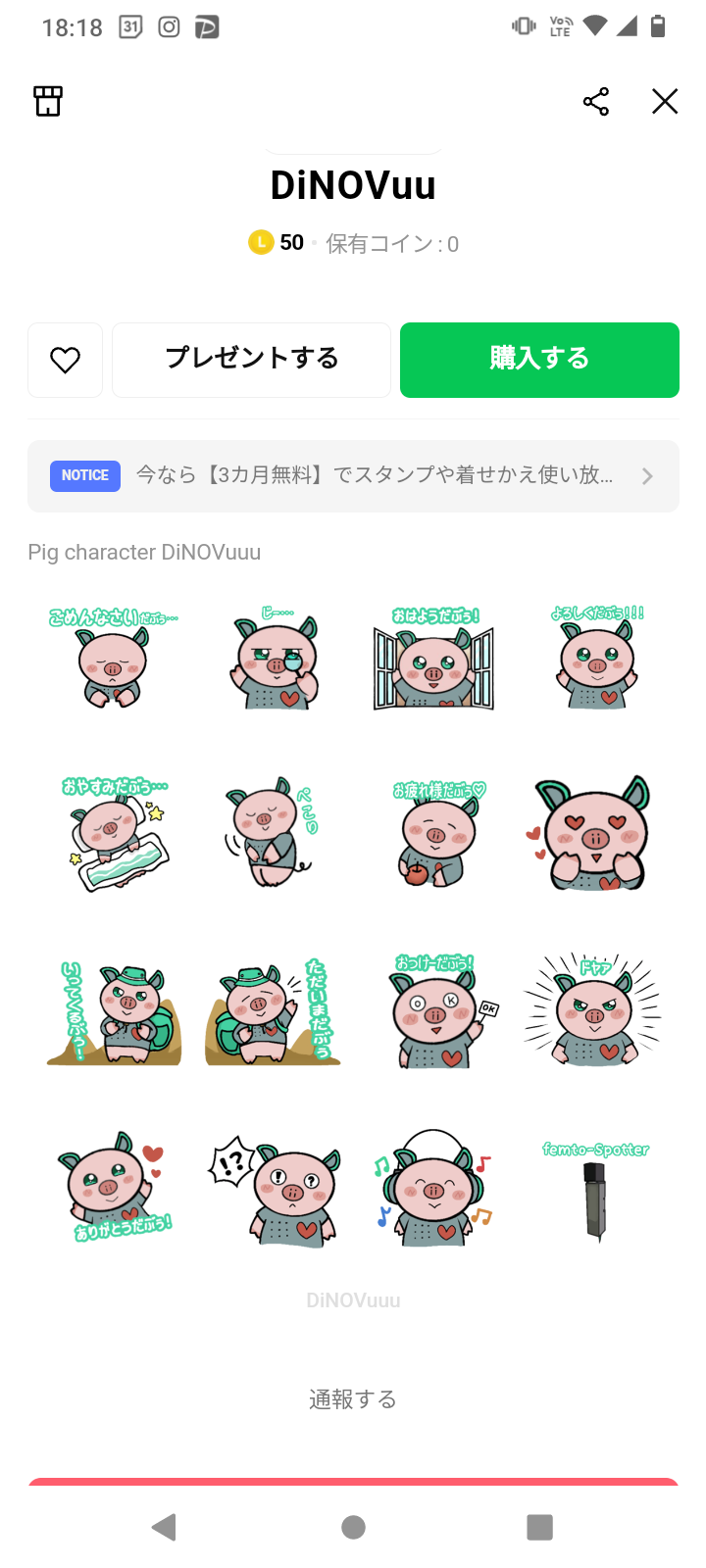
Task: Preview the femto-Spotter sticker
Action: point(594,1192)
